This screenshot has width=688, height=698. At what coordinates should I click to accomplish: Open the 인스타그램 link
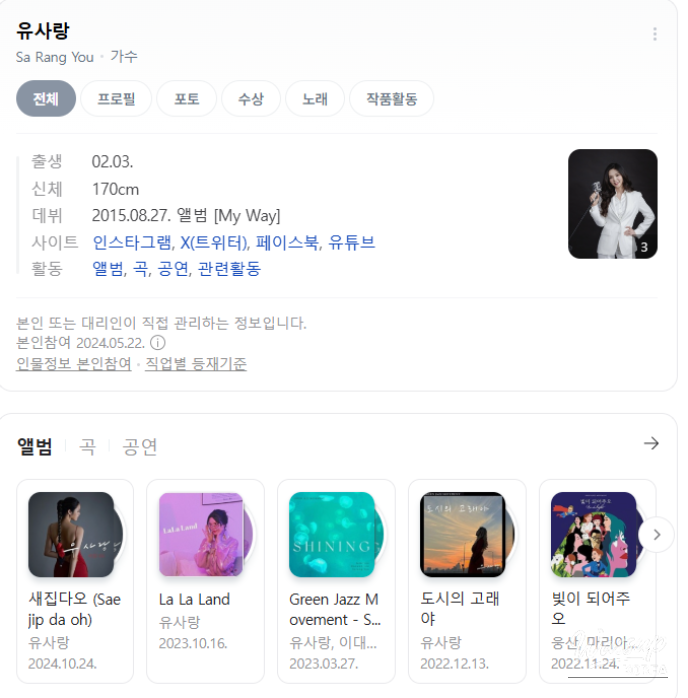point(132,242)
